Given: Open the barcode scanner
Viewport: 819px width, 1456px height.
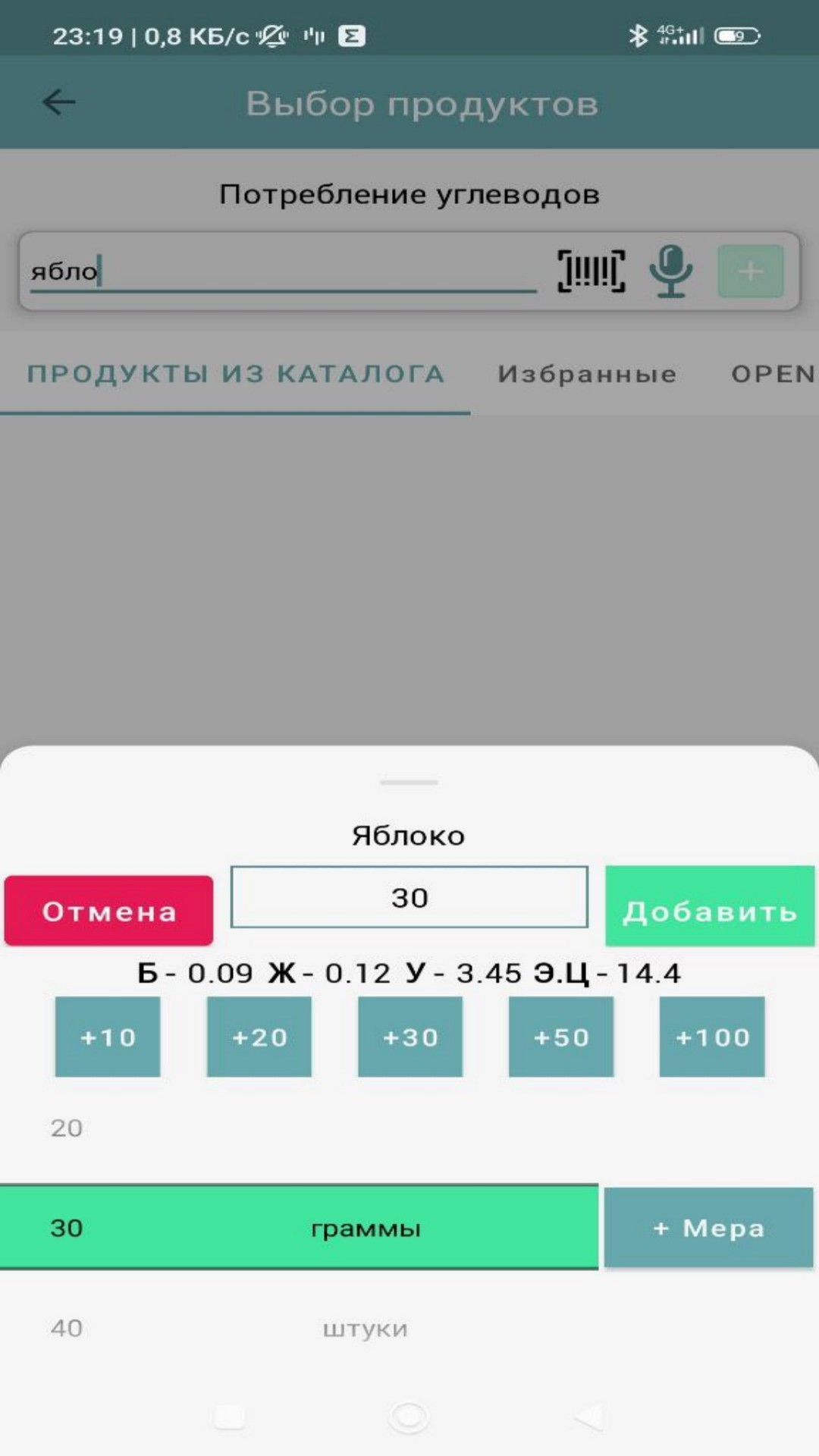Looking at the screenshot, I should pyautogui.click(x=591, y=271).
